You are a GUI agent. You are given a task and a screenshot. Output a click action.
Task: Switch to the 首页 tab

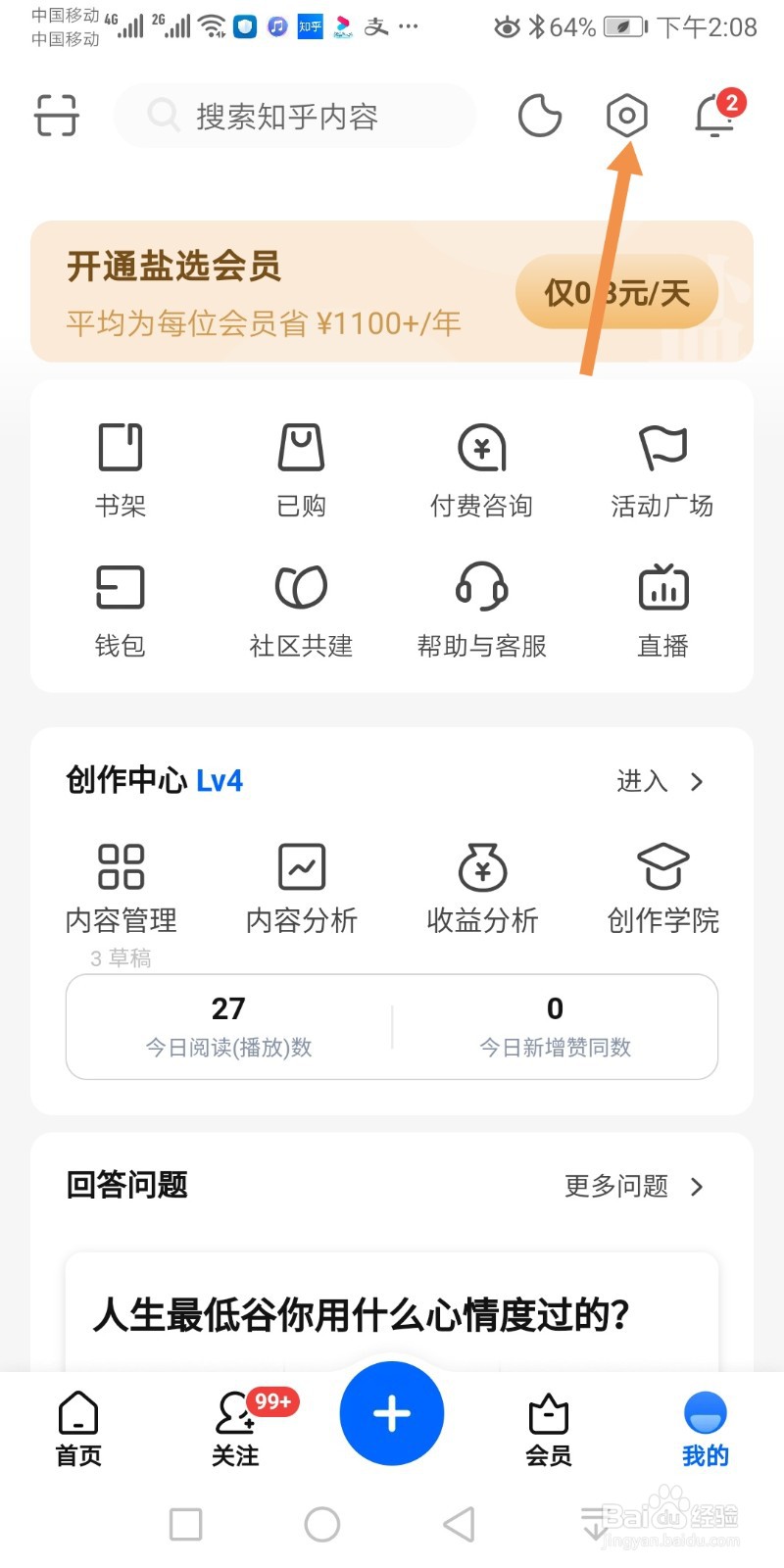[x=78, y=1429]
